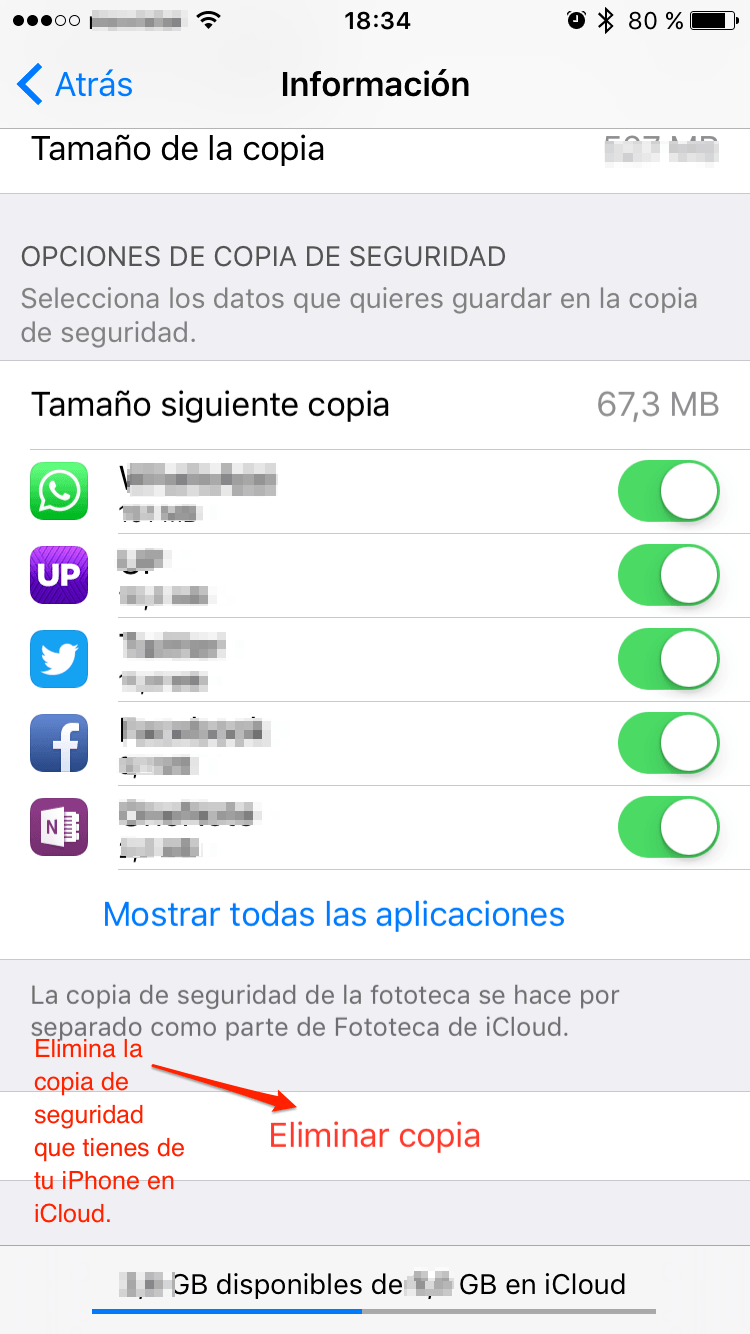Turn off the UP app backup switch
The height and width of the screenshot is (1334, 750).
[x=669, y=576]
